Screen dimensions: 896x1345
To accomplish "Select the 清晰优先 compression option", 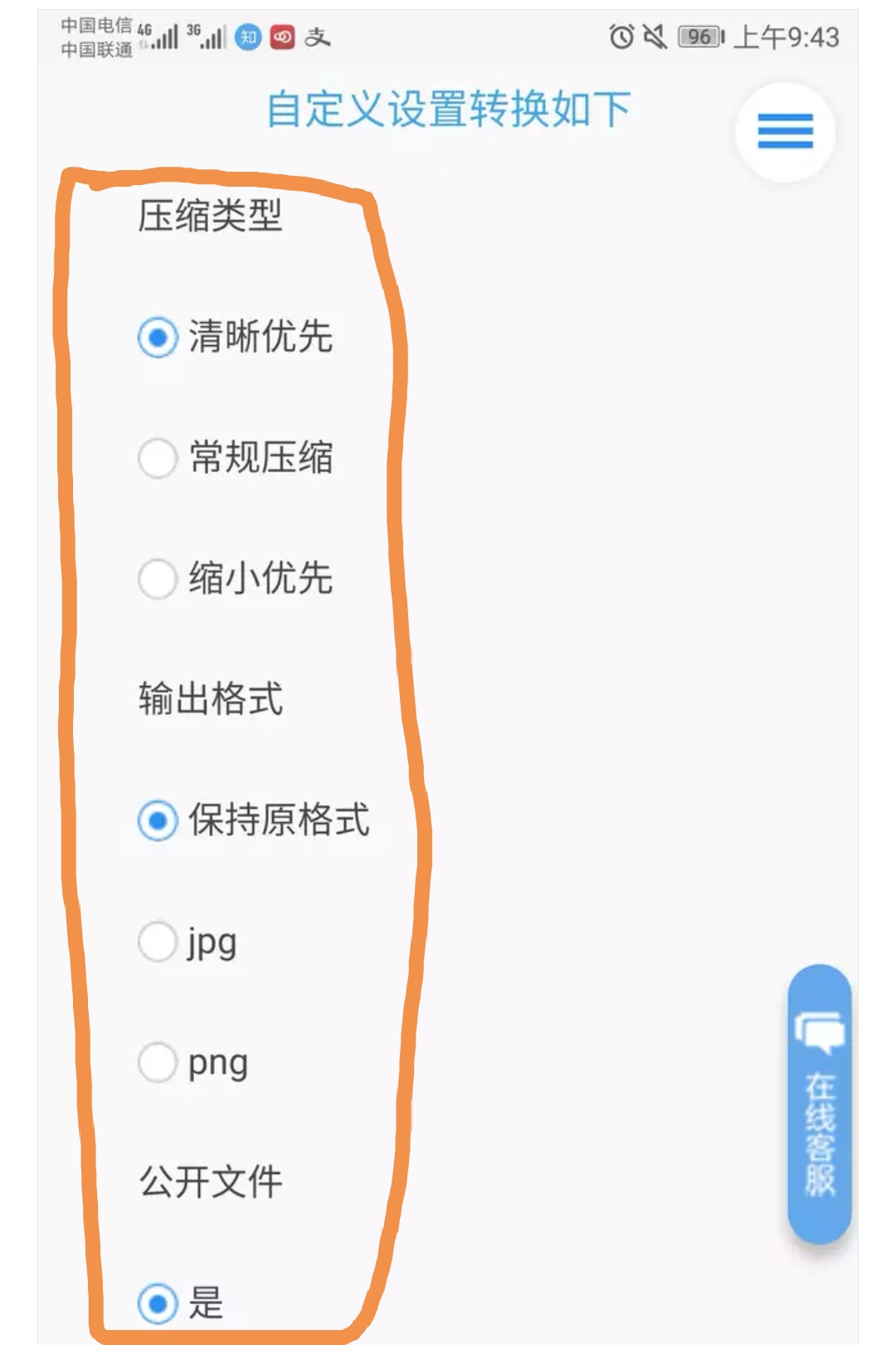I will tap(158, 338).
